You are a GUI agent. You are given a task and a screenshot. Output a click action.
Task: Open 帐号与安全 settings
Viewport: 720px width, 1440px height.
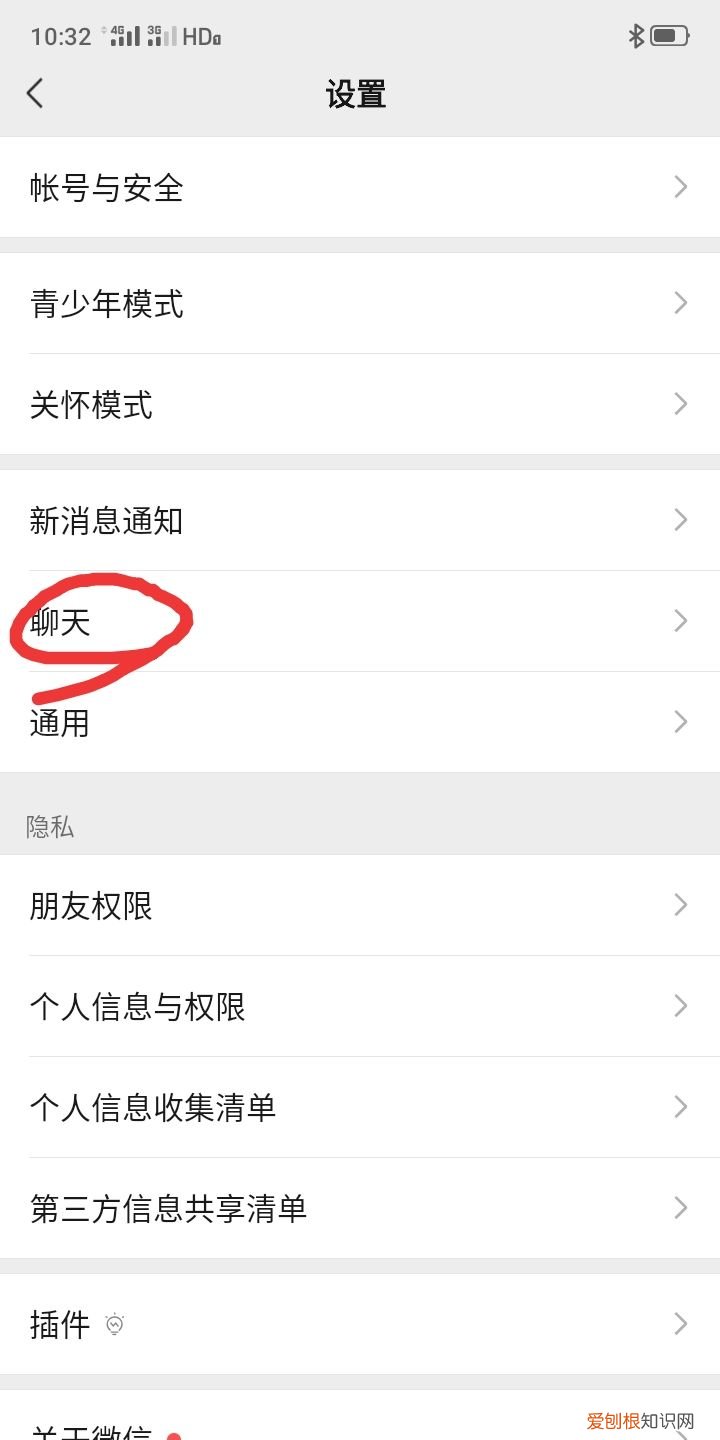tap(360, 187)
